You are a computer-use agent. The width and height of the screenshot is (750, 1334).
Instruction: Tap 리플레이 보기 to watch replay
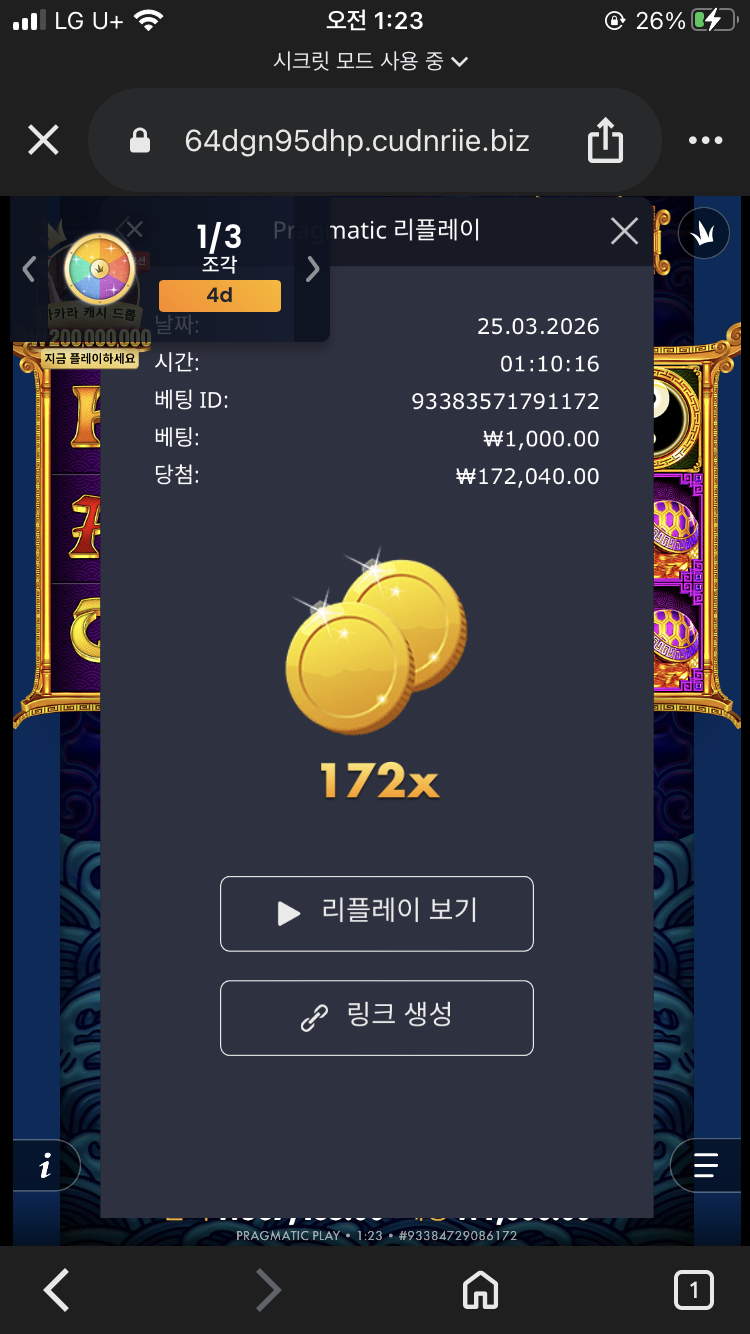pyautogui.click(x=376, y=913)
